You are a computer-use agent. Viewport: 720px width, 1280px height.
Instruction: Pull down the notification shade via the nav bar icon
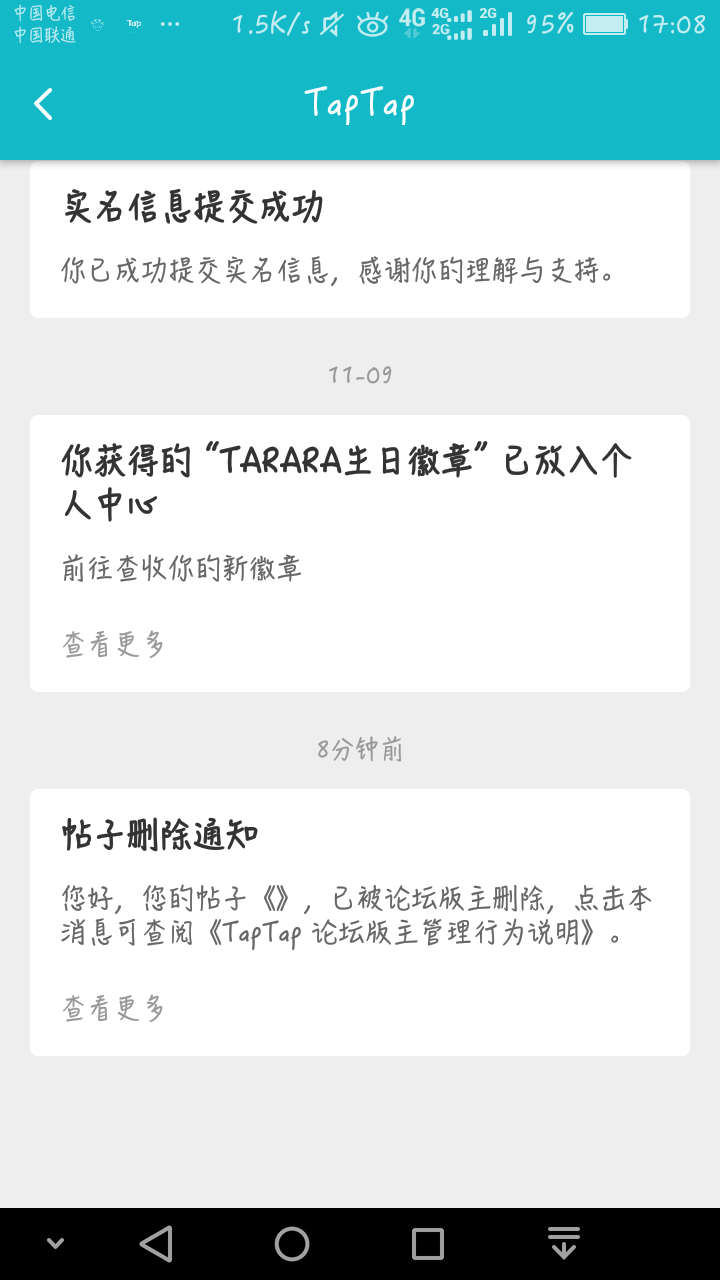564,1244
